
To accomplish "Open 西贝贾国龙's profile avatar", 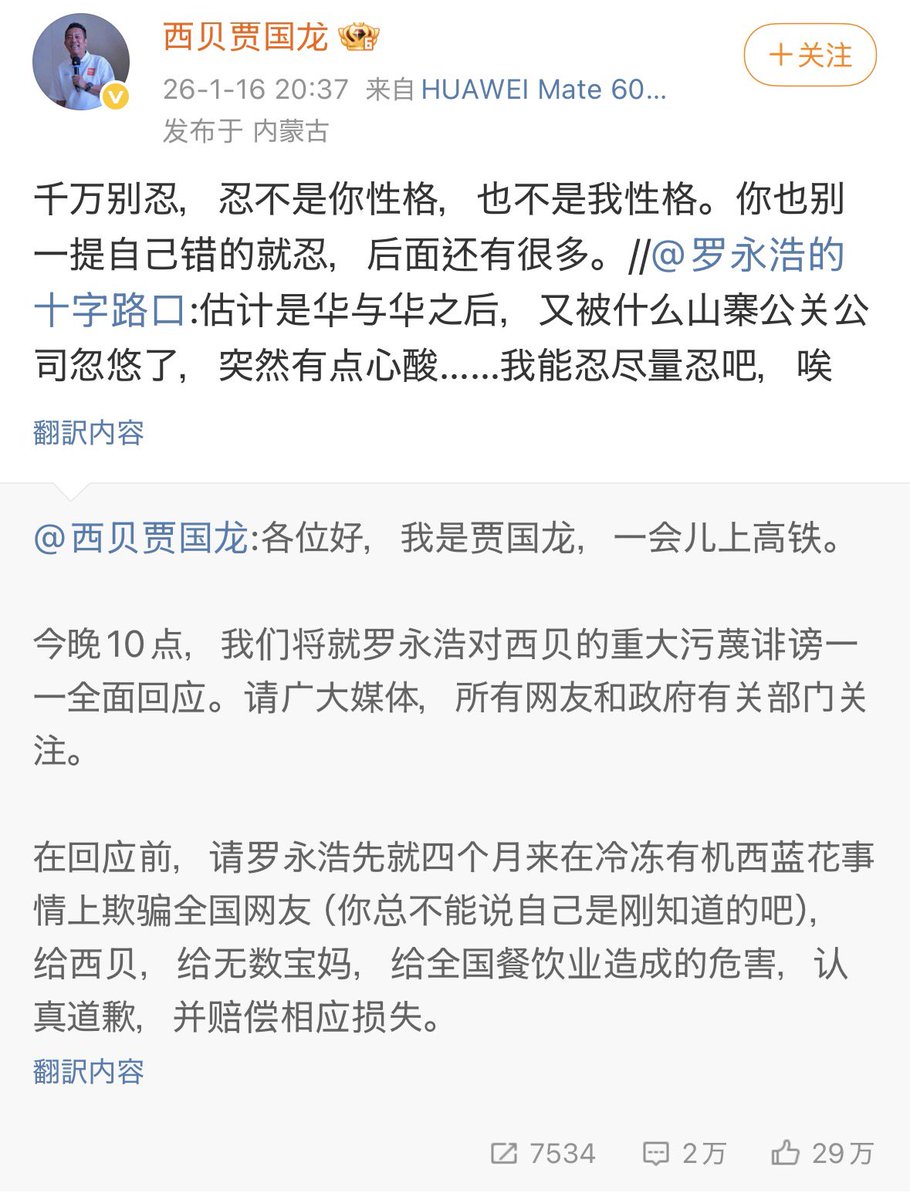I will pos(81,63).
